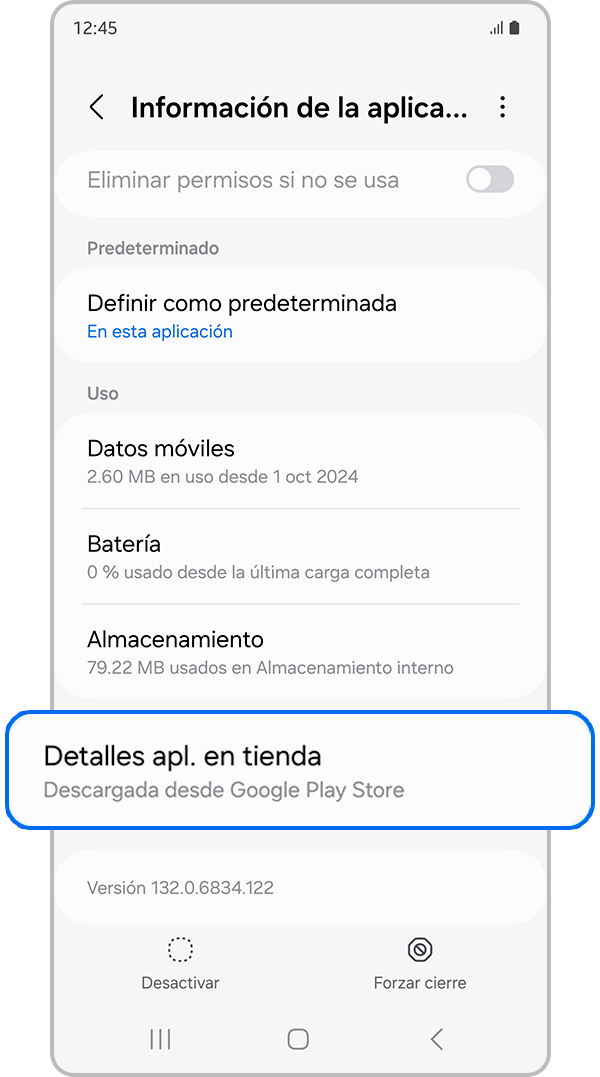Open the three-dot overflow menu
This screenshot has width=600, height=1077.
[502, 108]
